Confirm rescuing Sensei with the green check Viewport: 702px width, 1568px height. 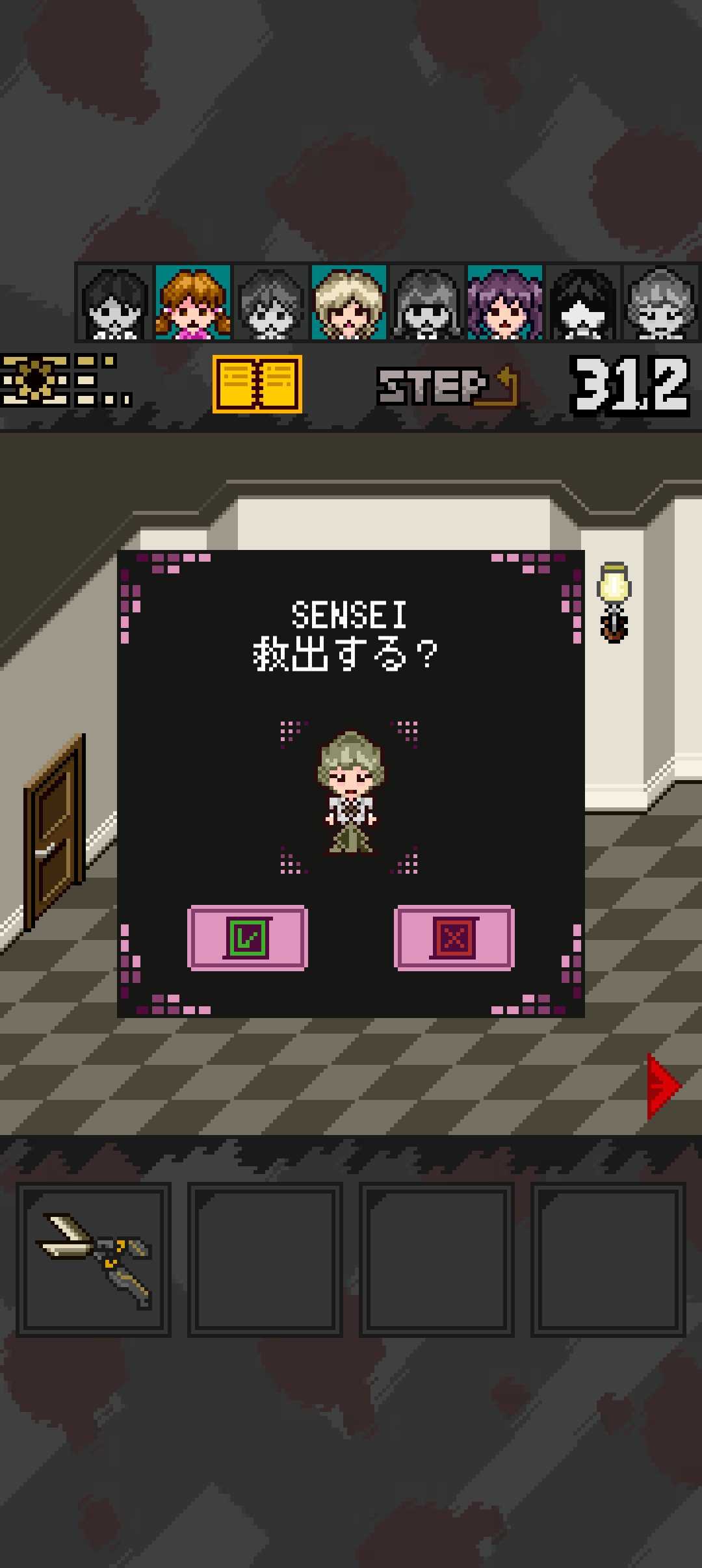click(248, 937)
